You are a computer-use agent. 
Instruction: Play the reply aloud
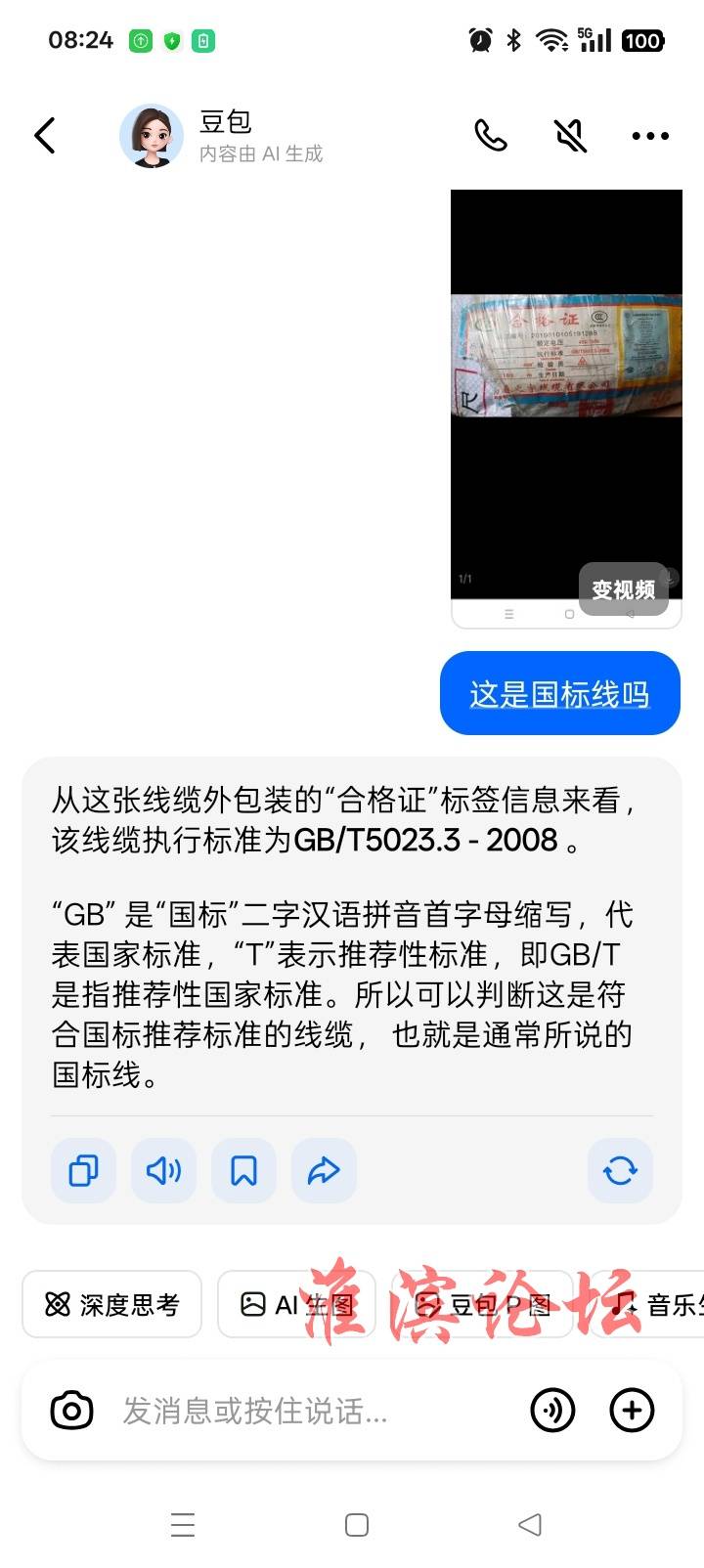pos(163,1170)
